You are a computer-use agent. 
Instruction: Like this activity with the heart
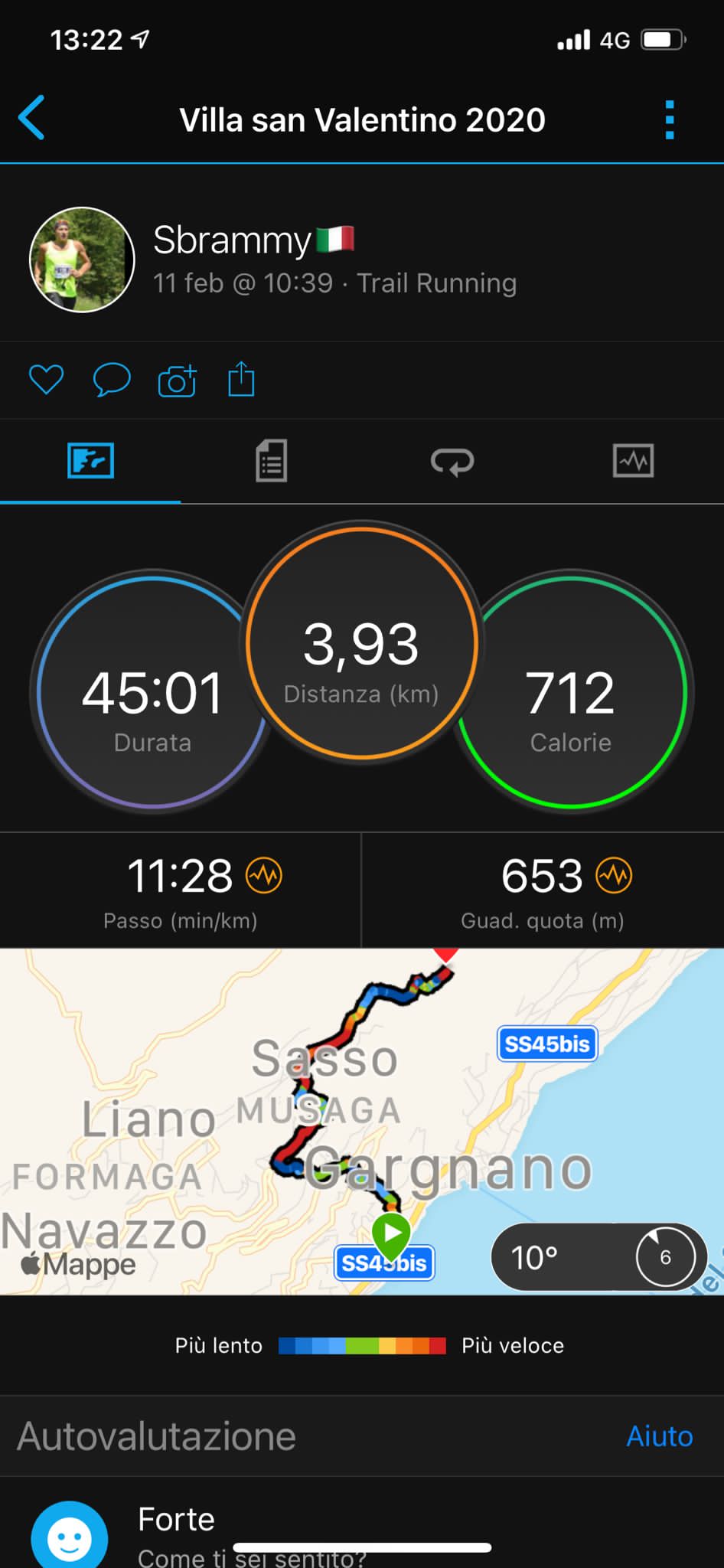coord(46,380)
